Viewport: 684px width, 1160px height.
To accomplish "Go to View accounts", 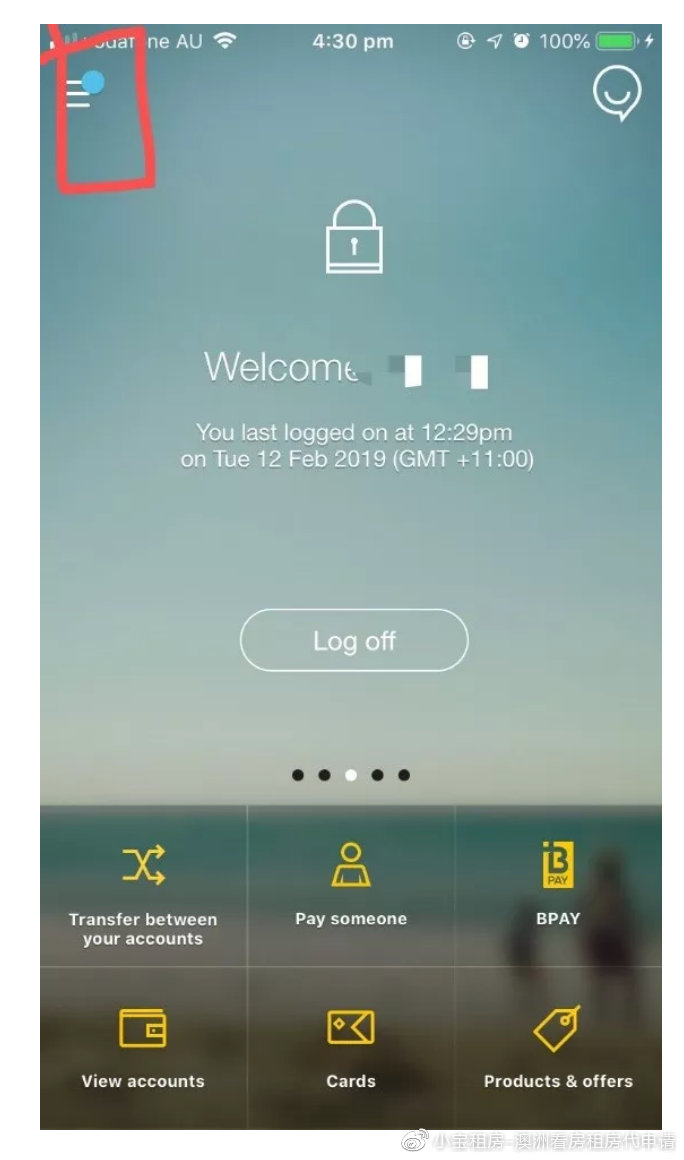I will click(x=143, y=1047).
